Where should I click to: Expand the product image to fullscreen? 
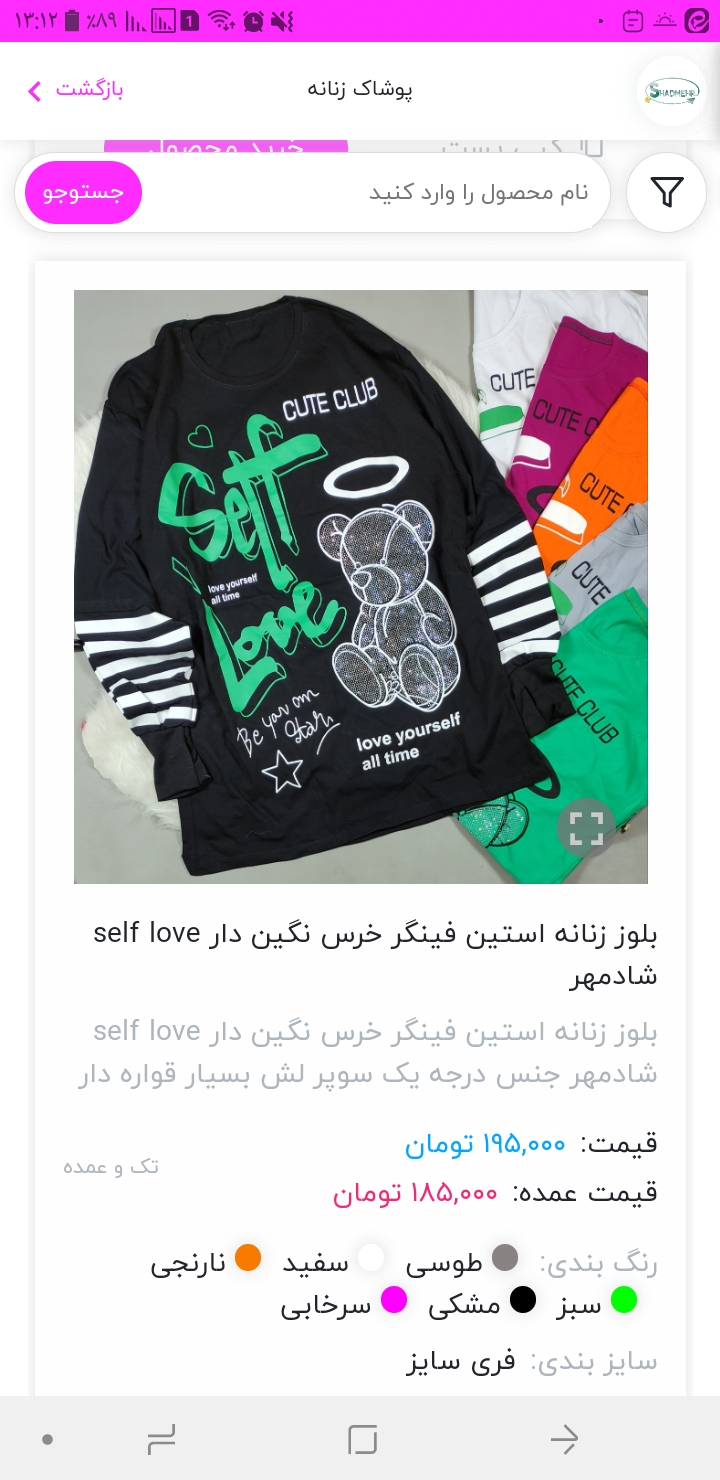coord(586,828)
